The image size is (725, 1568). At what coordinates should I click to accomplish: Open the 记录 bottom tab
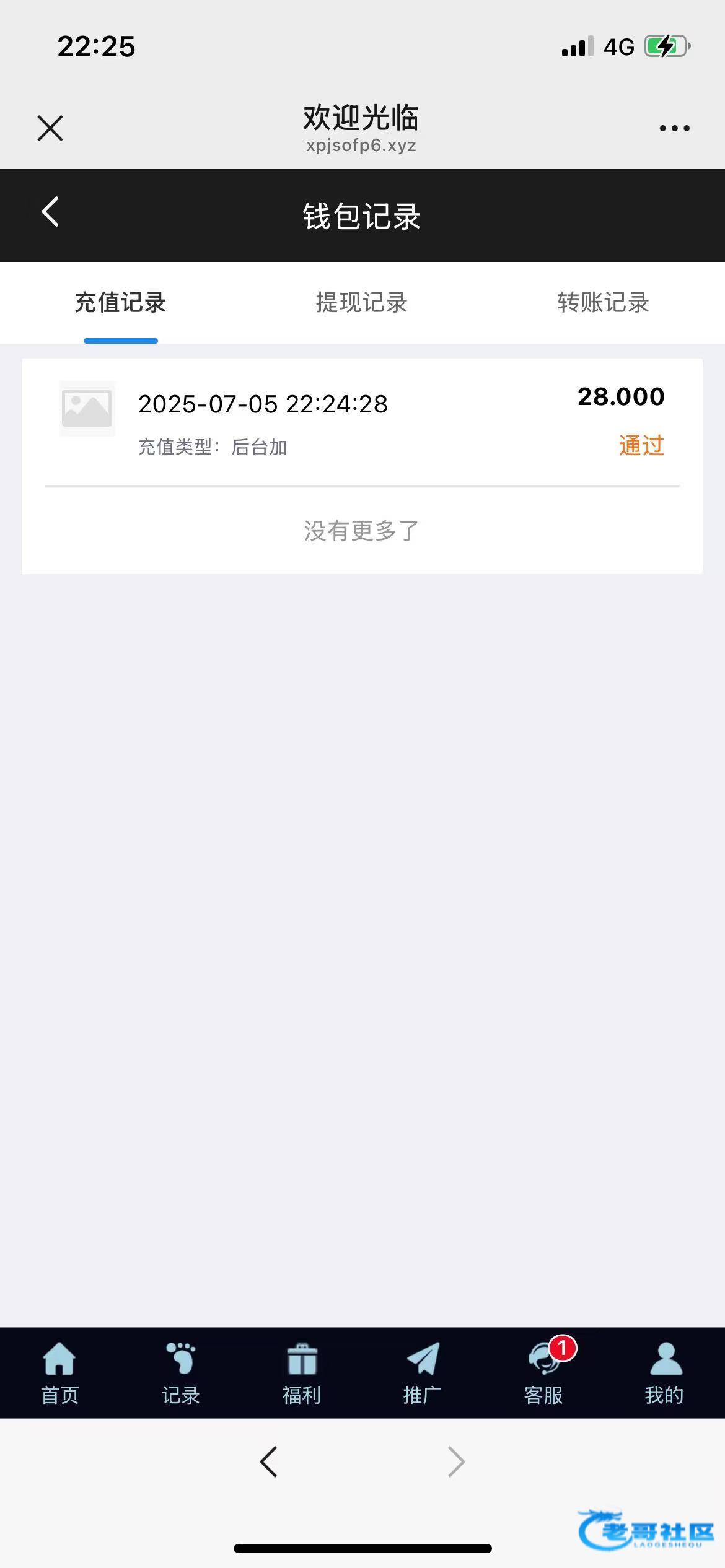coord(180,1372)
